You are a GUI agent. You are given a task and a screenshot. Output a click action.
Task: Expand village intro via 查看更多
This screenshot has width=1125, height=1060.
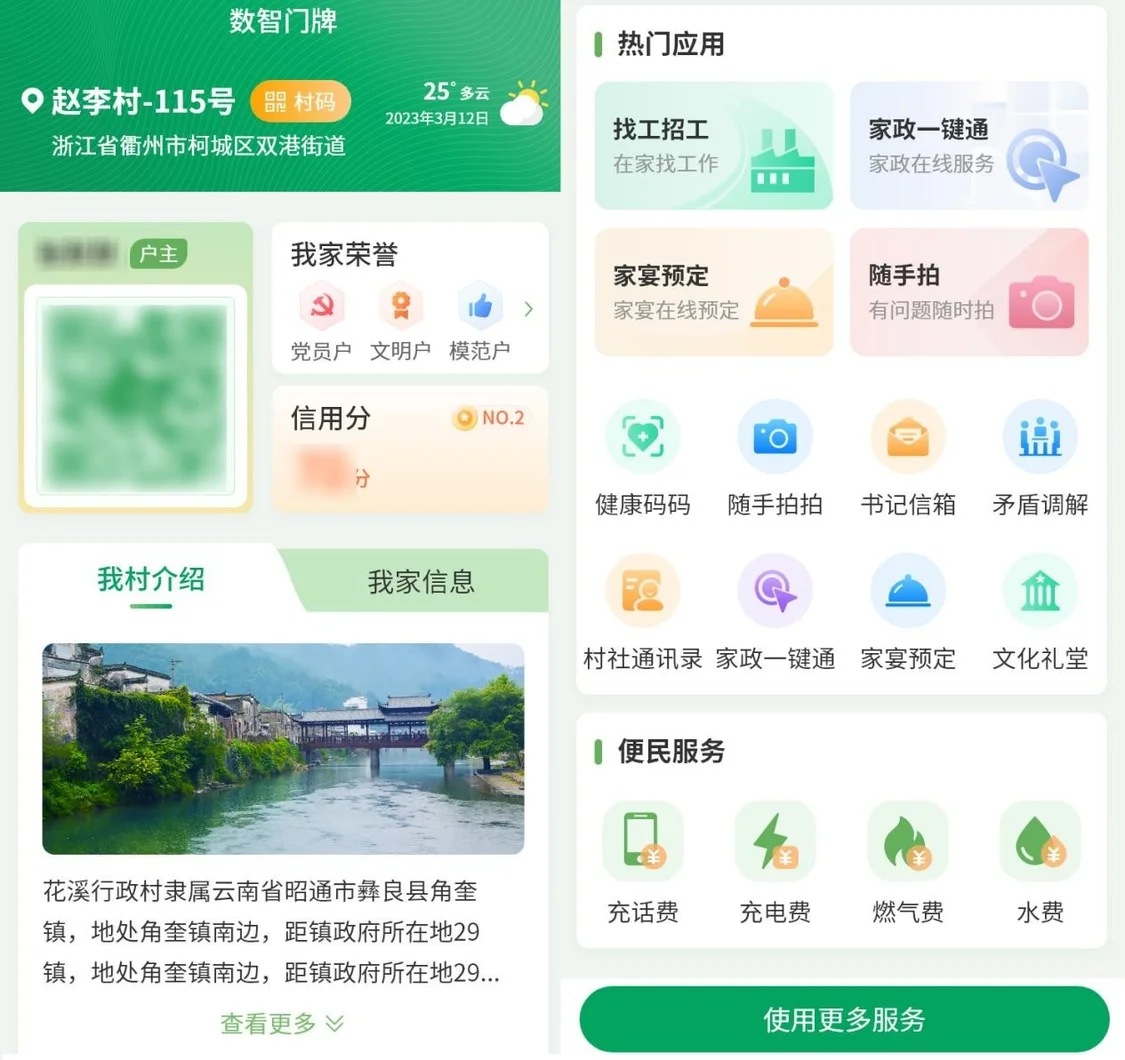click(282, 1023)
